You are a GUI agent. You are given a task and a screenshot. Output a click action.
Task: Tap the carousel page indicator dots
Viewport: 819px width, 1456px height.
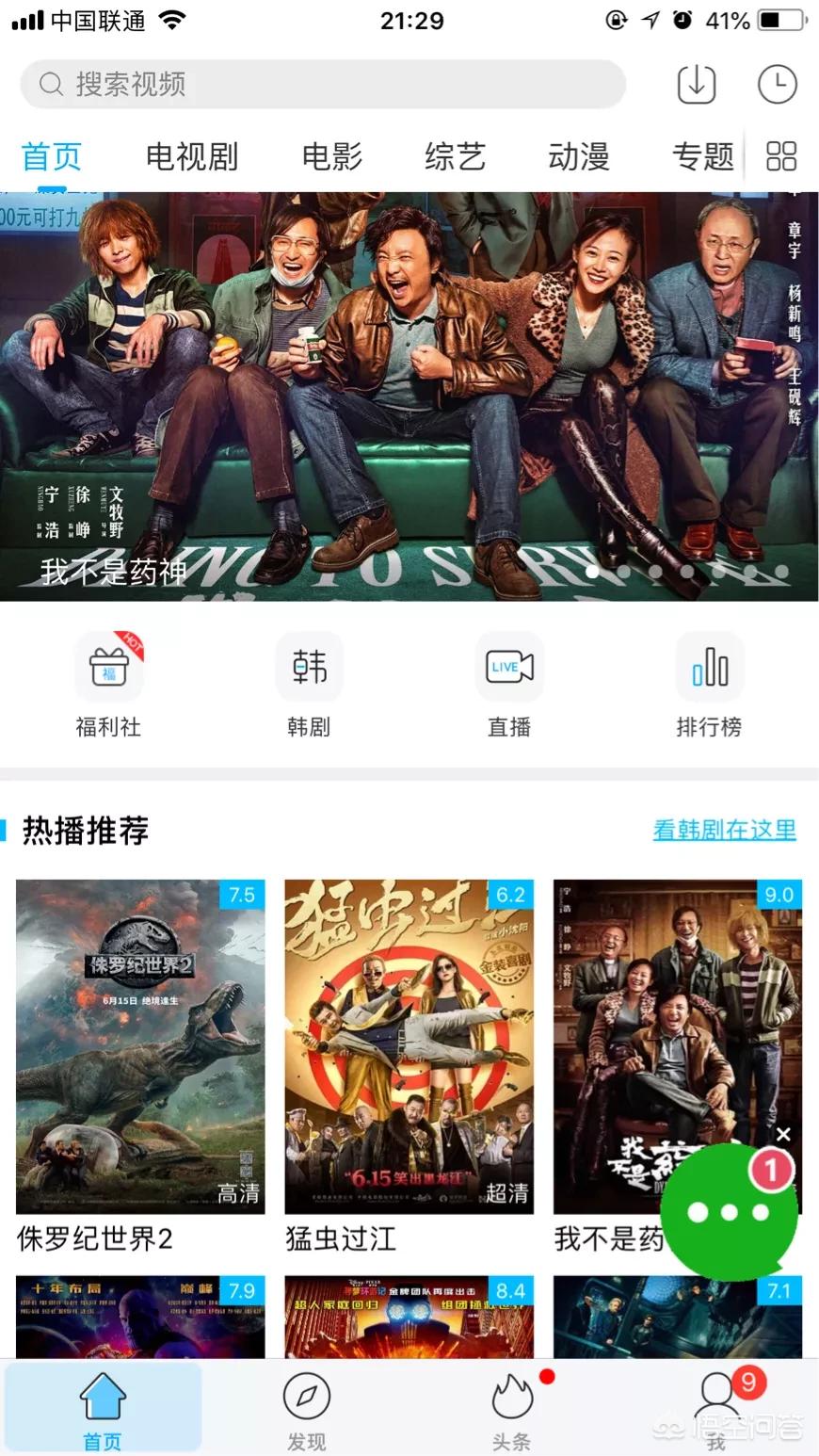pyautogui.click(x=688, y=573)
